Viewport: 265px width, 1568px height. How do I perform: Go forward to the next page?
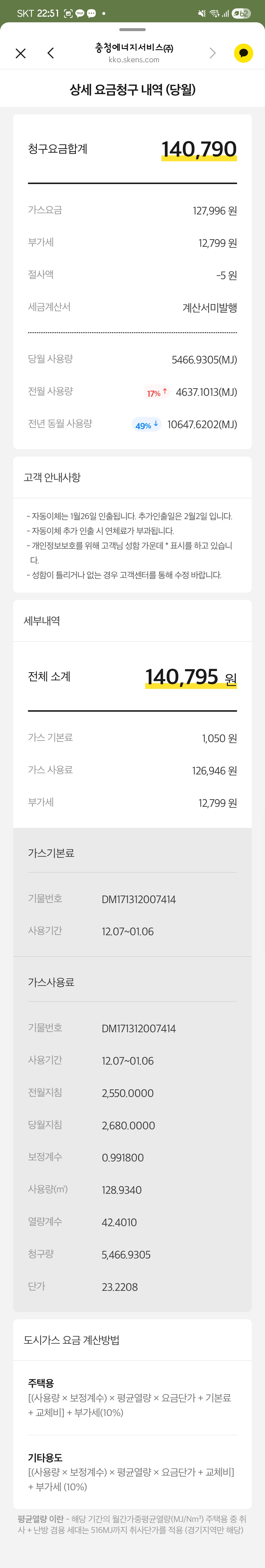point(212,54)
